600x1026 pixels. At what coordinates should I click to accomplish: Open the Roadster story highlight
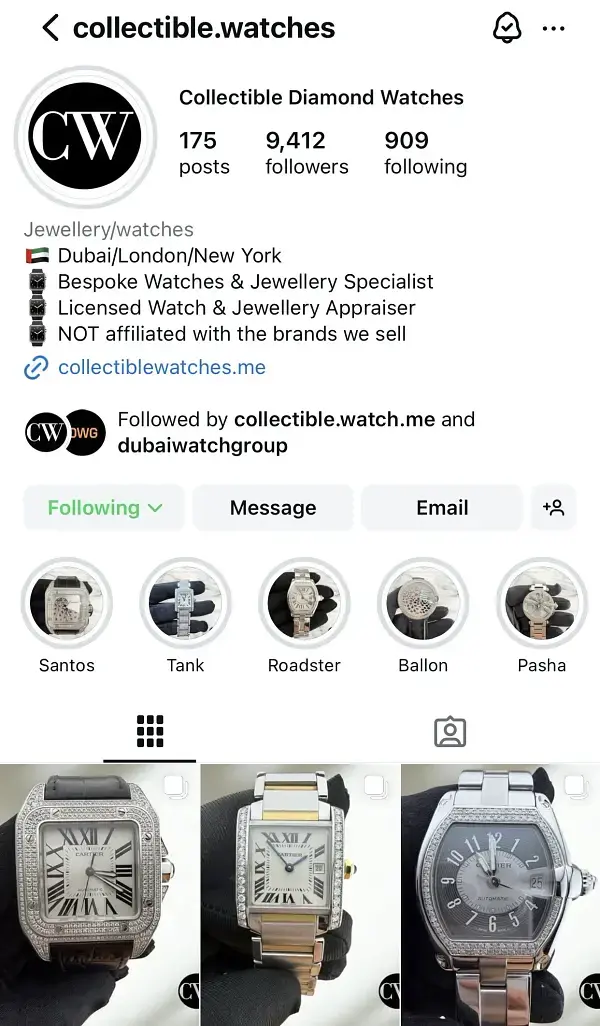tap(304, 604)
